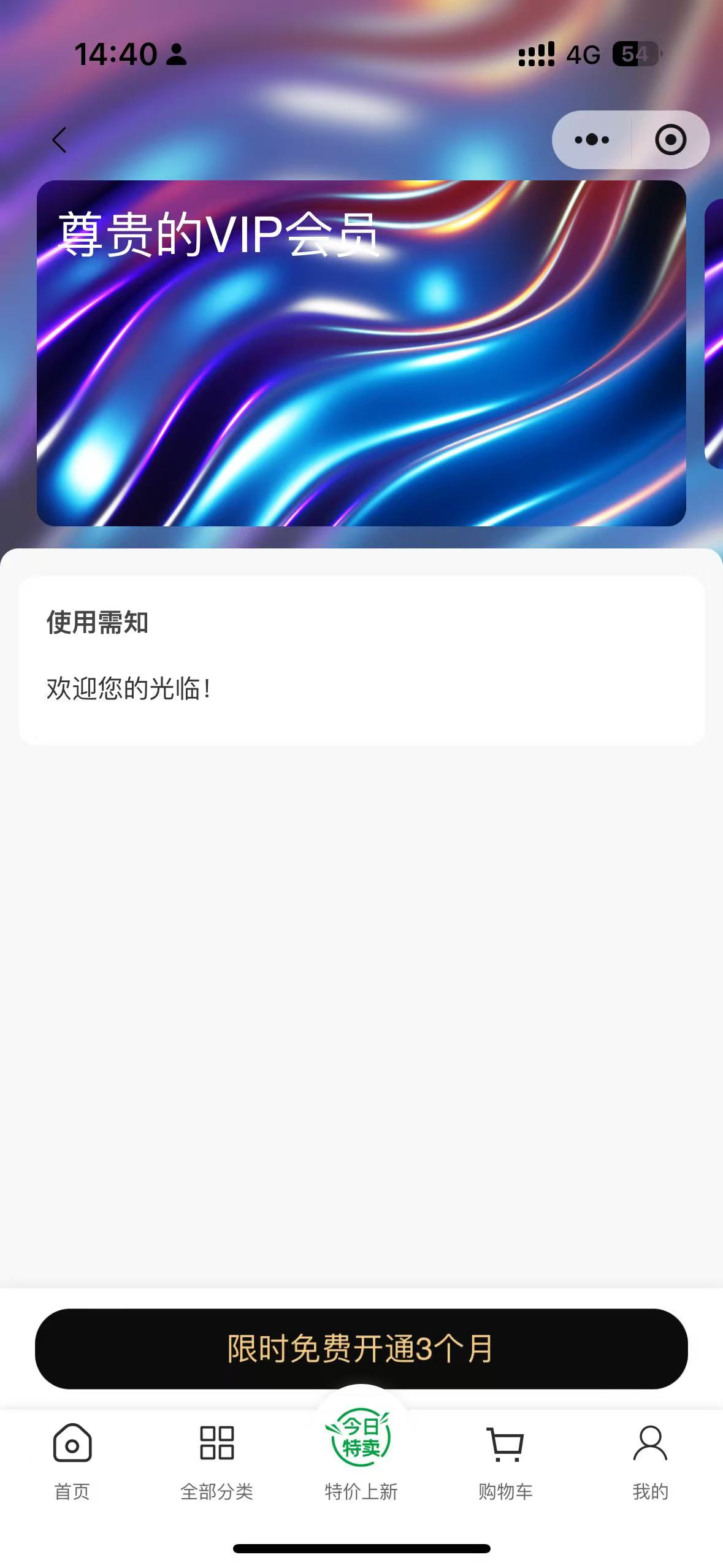Open the 尊贵的VIP会员 card
723x1568 pixels.
click(x=361, y=353)
